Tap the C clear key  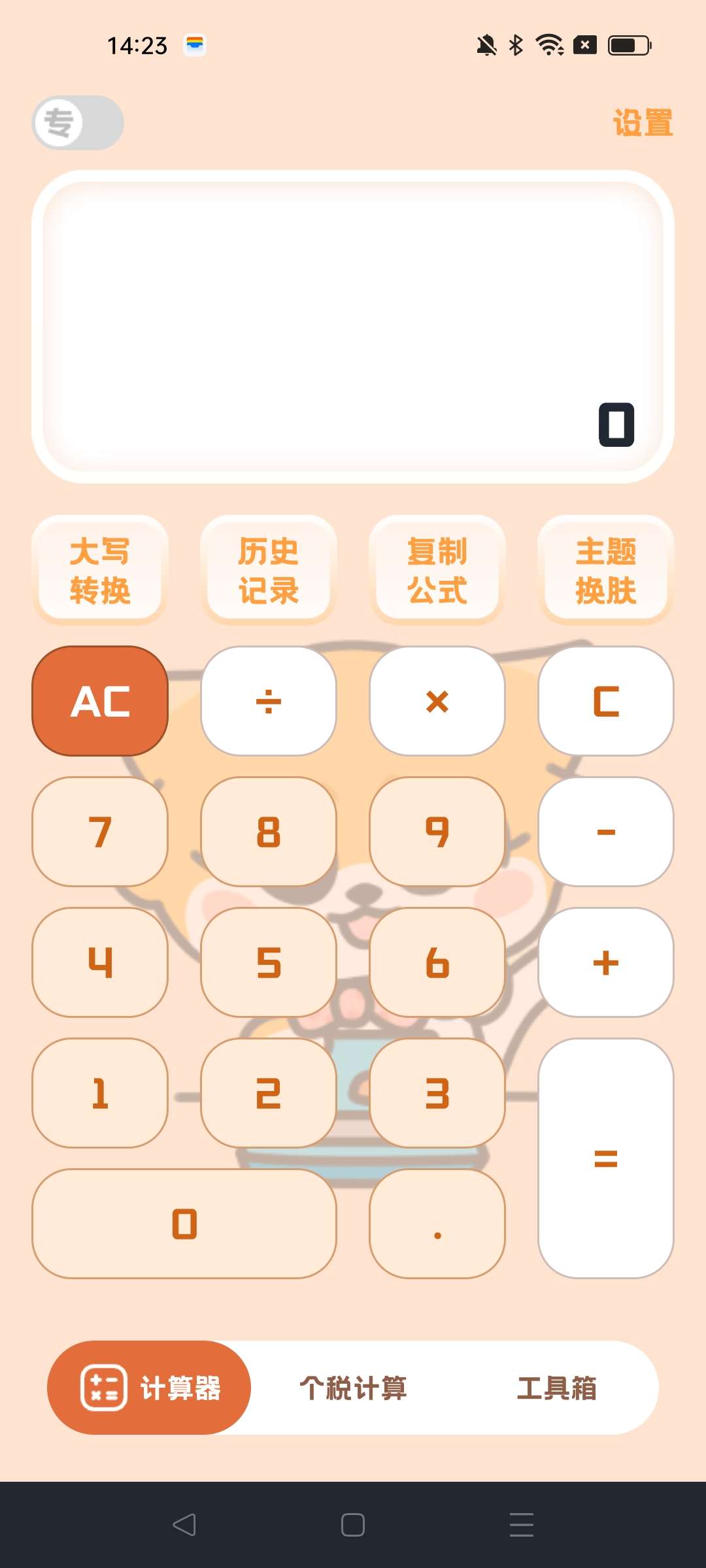point(606,701)
